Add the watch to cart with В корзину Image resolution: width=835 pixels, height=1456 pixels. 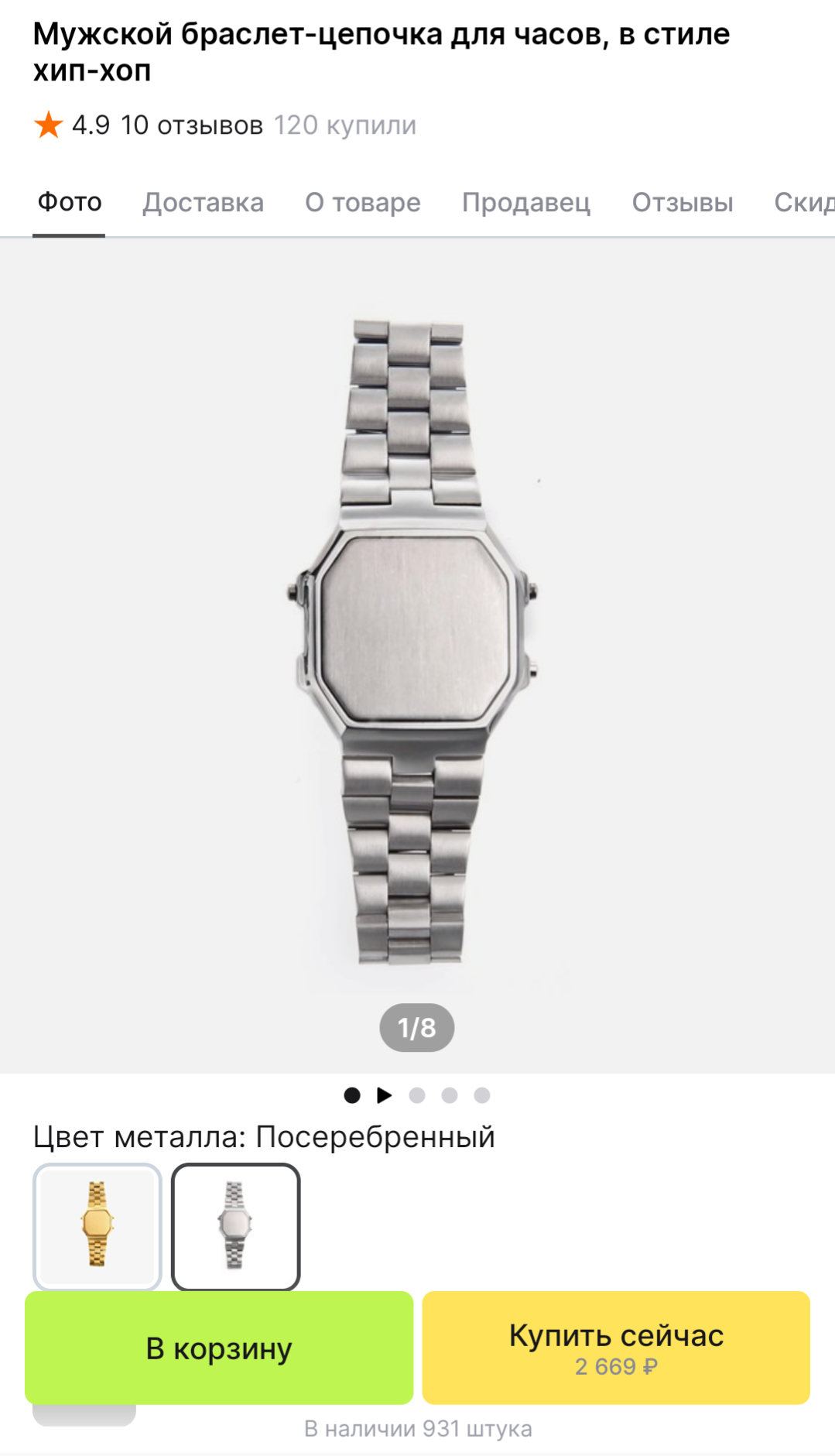(x=219, y=1348)
